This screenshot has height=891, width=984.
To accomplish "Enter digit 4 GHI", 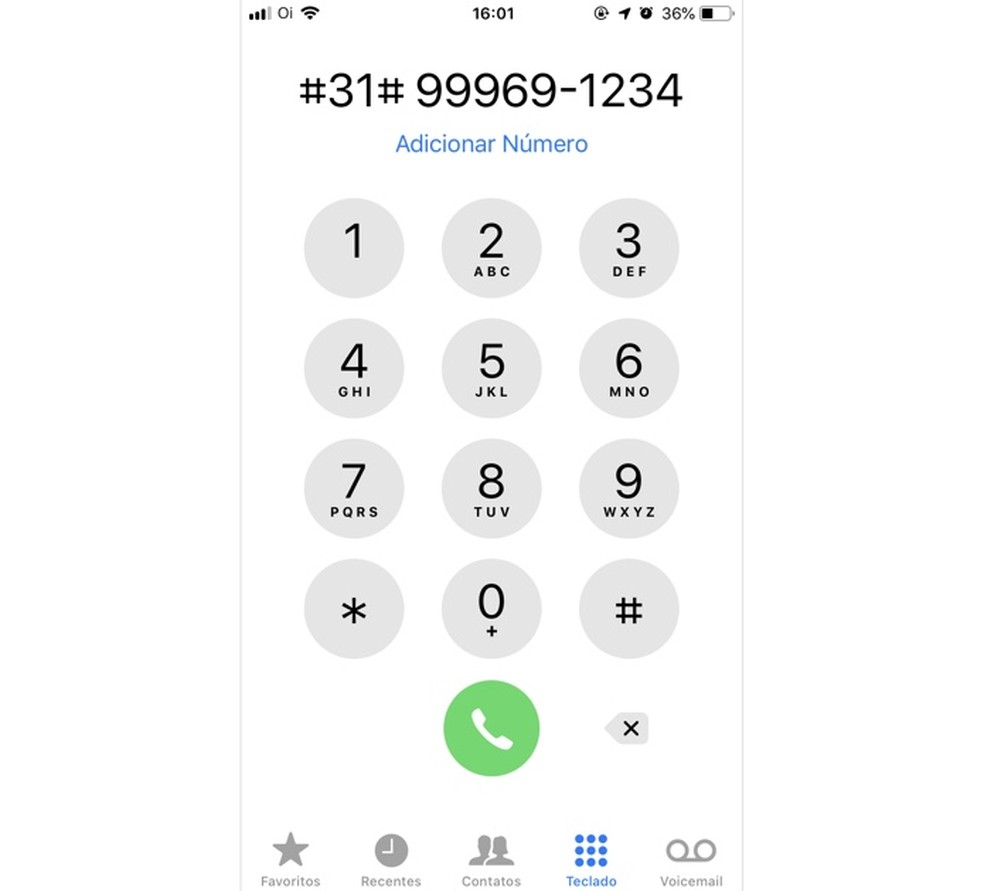I will [x=354, y=368].
